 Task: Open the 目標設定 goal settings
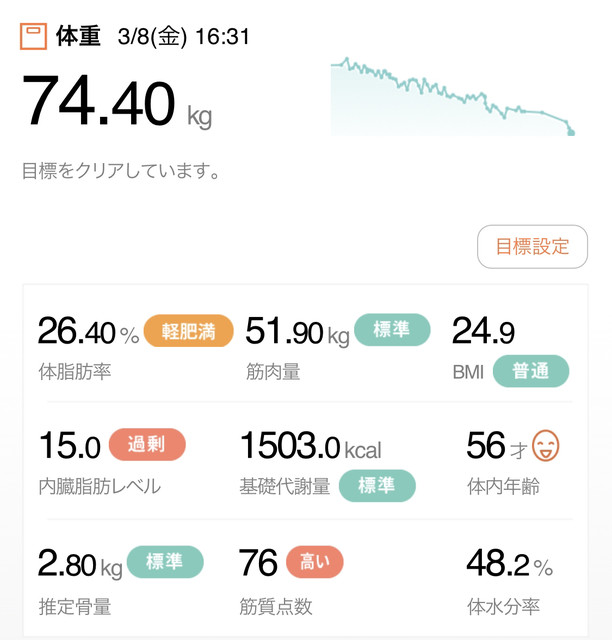coord(531,246)
